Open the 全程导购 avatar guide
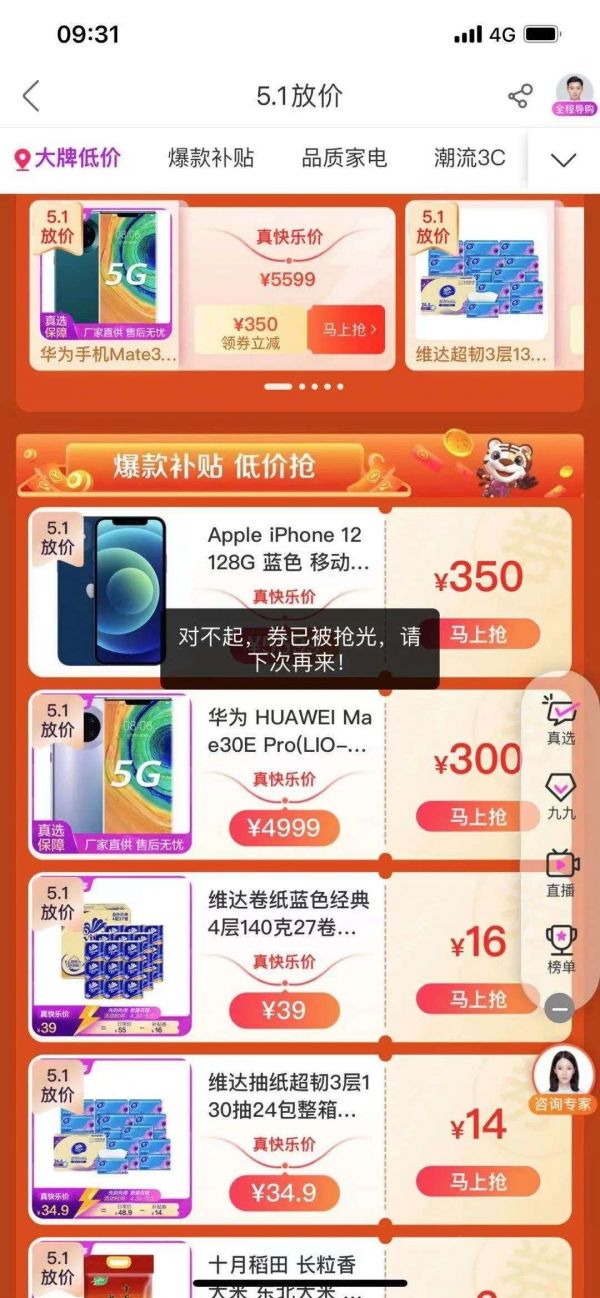 tap(574, 94)
